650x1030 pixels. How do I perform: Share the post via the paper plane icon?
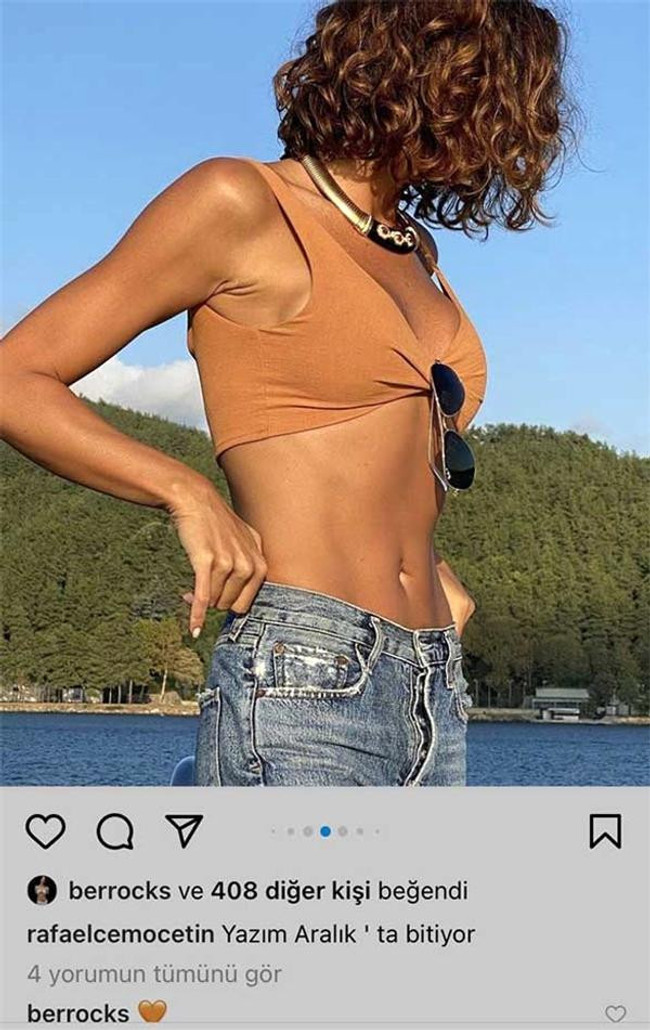point(184,831)
